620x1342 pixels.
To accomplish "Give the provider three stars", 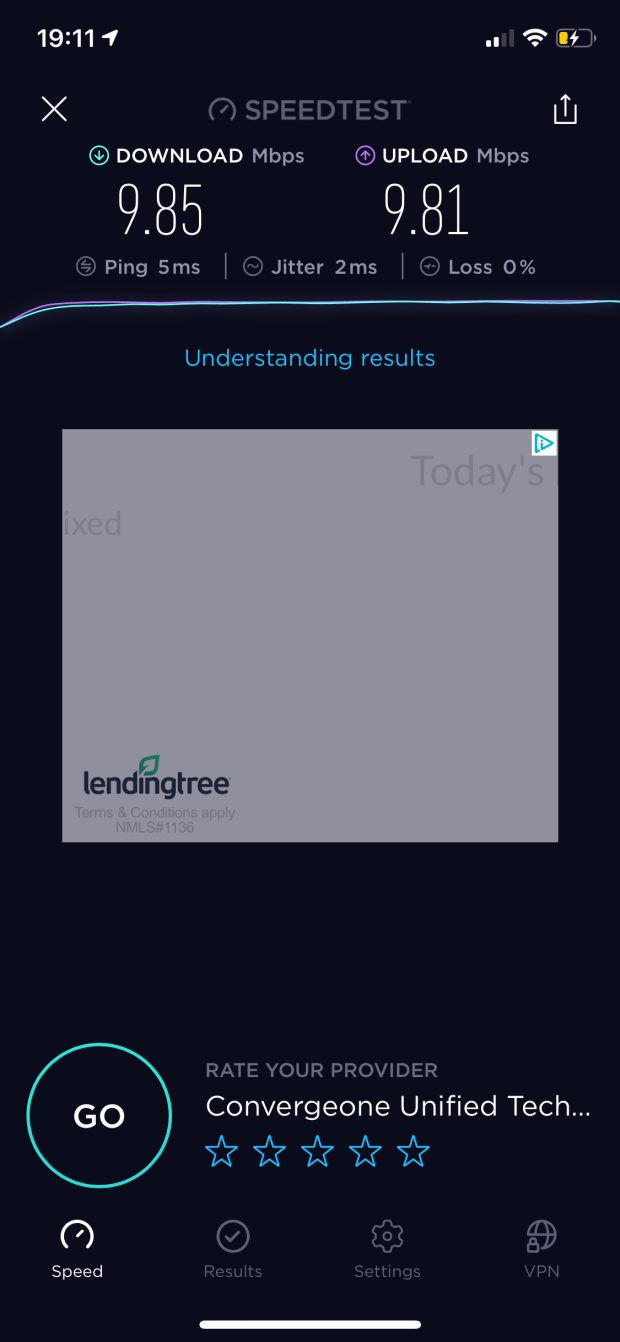I will click(317, 1152).
